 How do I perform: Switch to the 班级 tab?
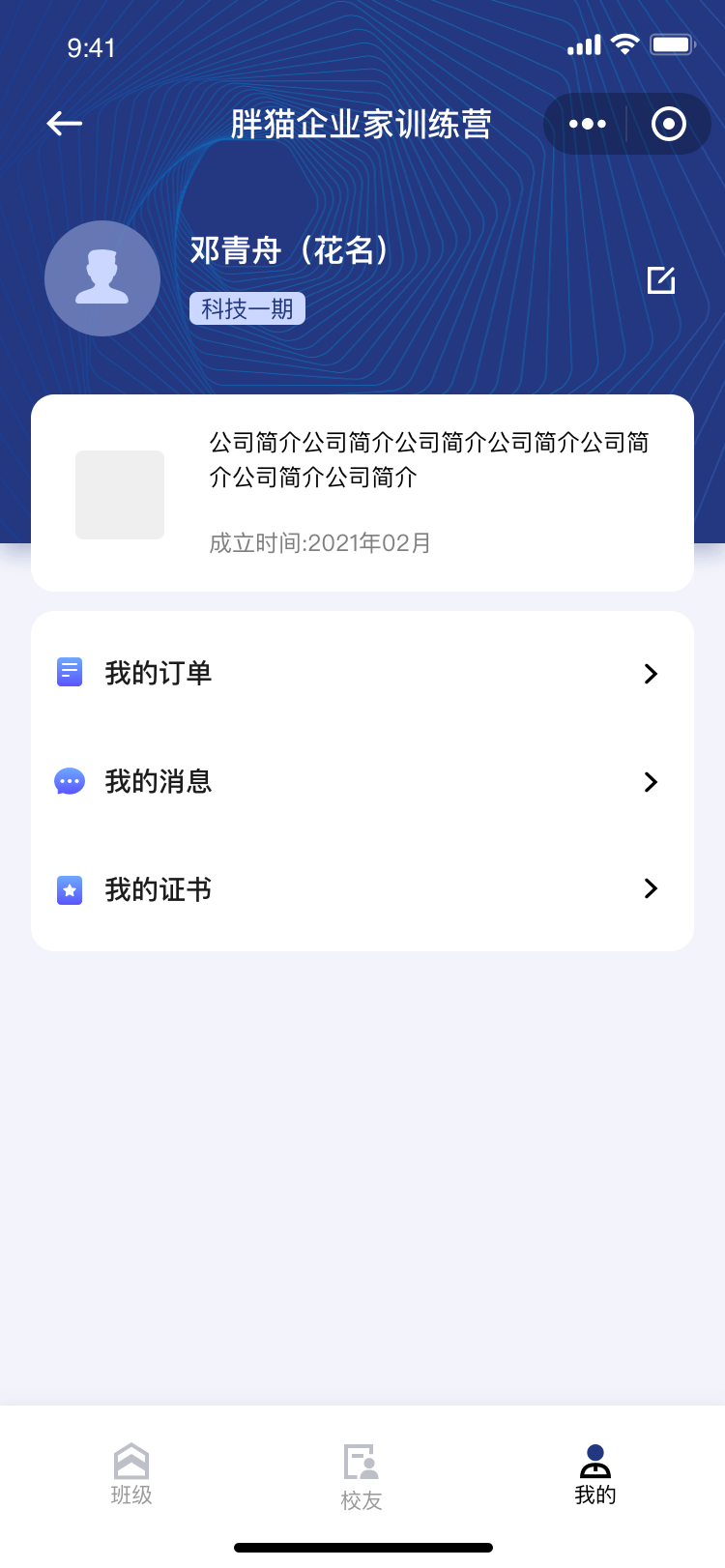(131, 1475)
